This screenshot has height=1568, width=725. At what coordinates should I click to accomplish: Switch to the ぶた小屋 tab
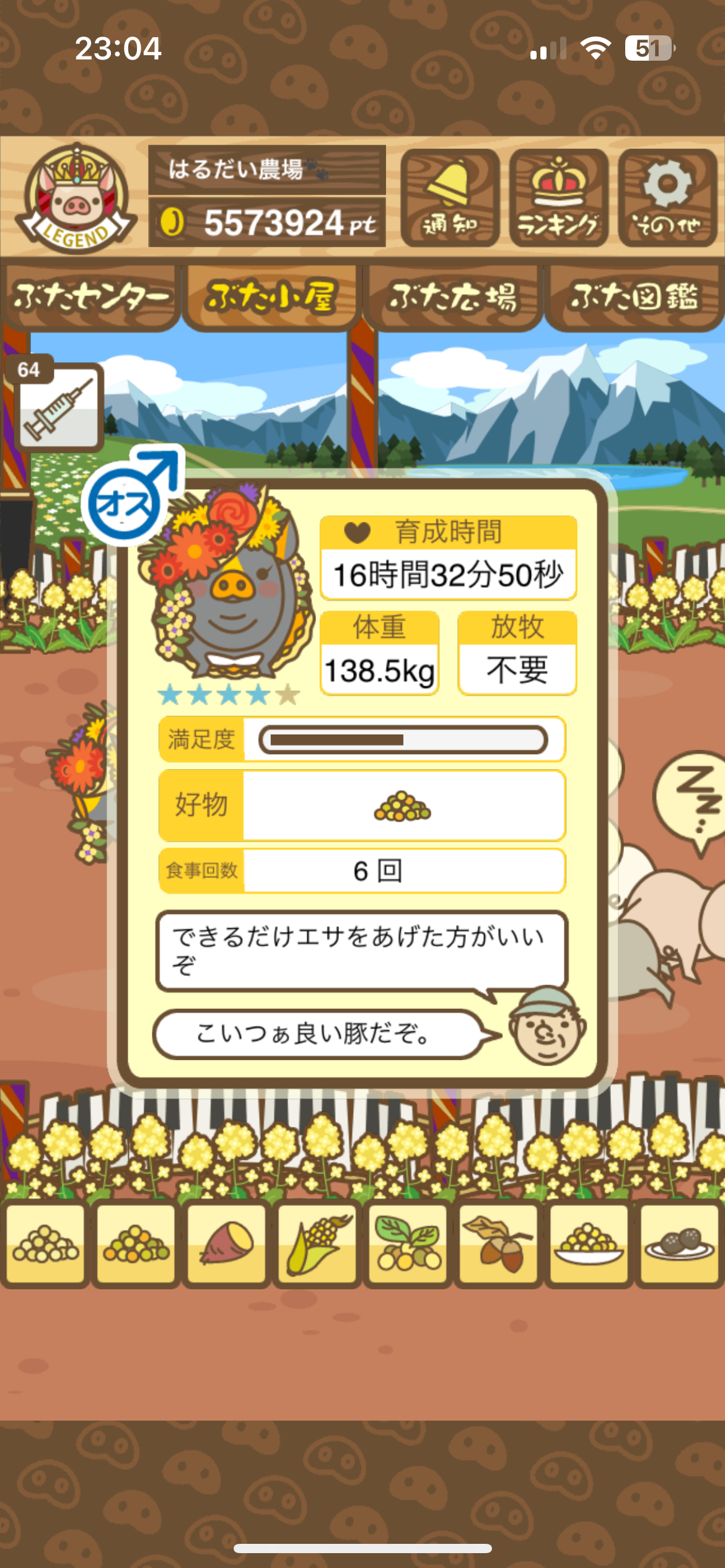click(271, 298)
